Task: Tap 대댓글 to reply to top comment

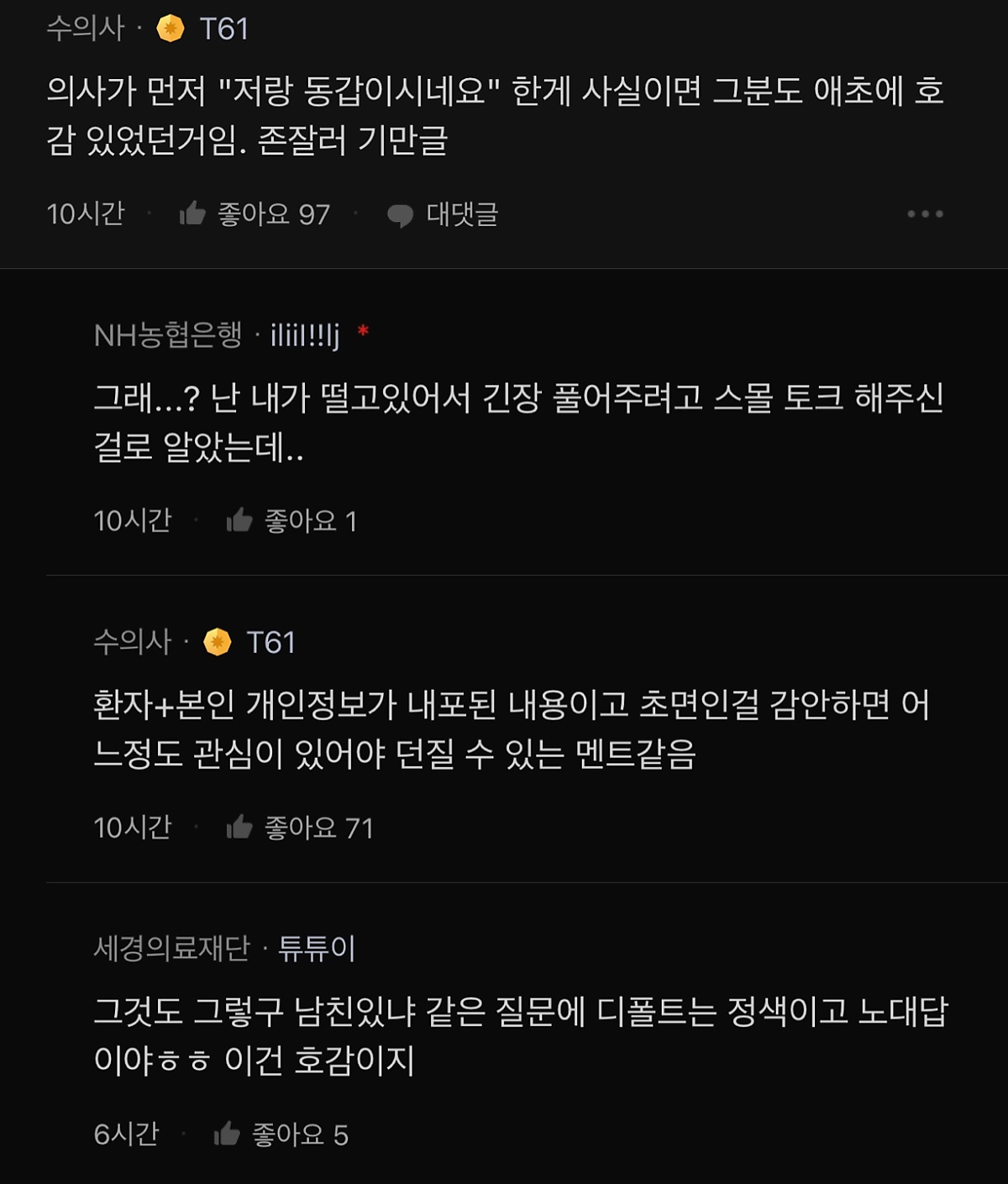Action: coord(443,215)
